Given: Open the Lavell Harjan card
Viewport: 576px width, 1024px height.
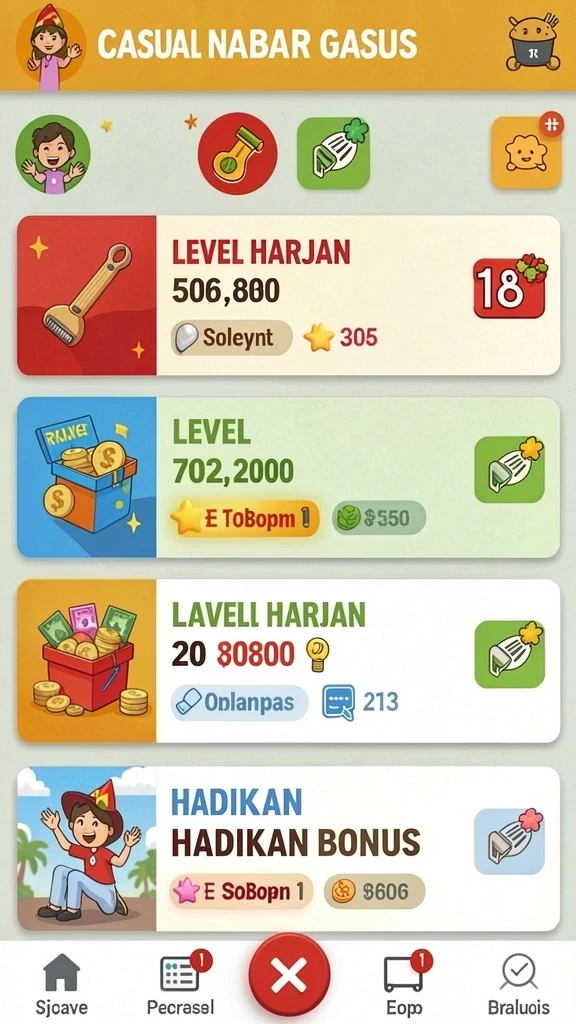Looking at the screenshot, I should pos(289,661).
